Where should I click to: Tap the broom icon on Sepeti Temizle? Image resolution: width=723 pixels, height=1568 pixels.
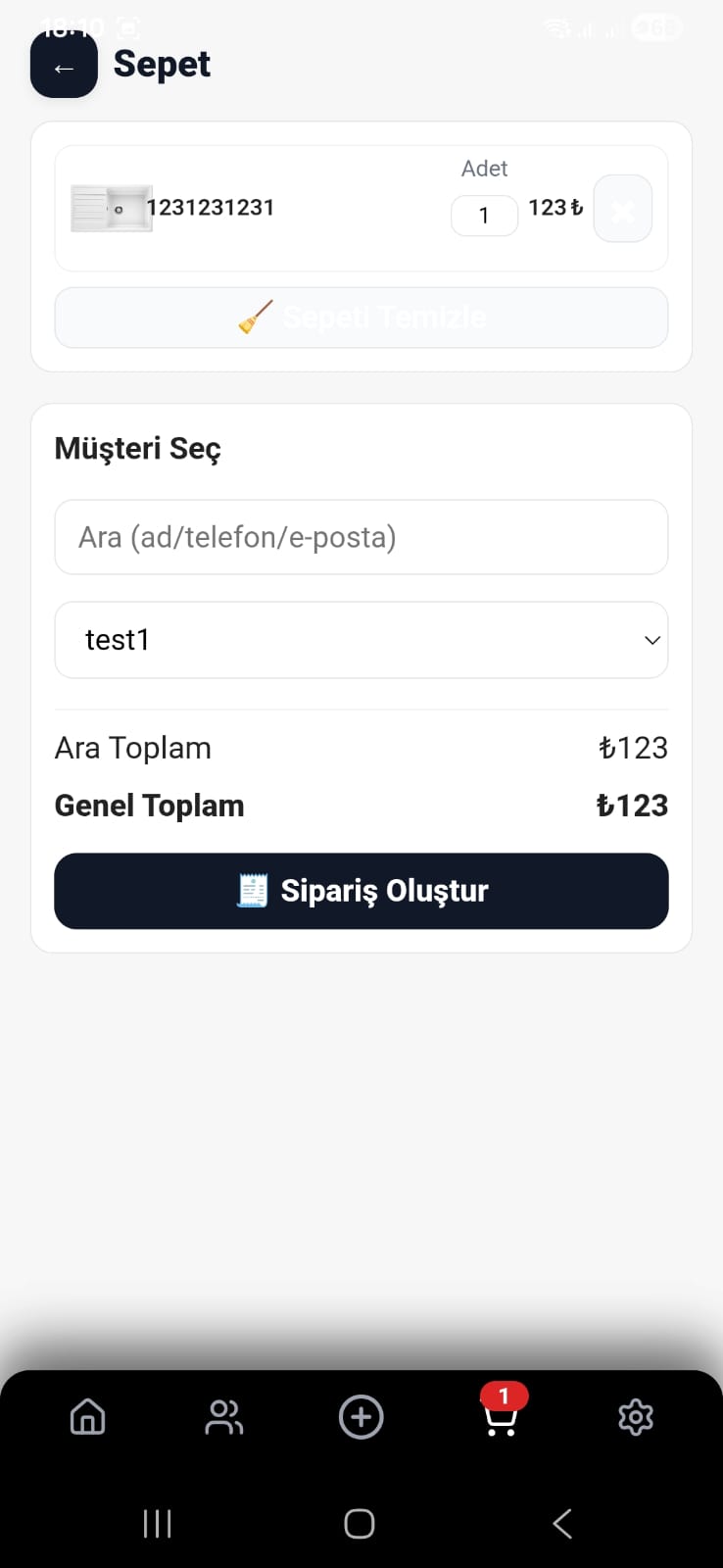click(x=255, y=316)
